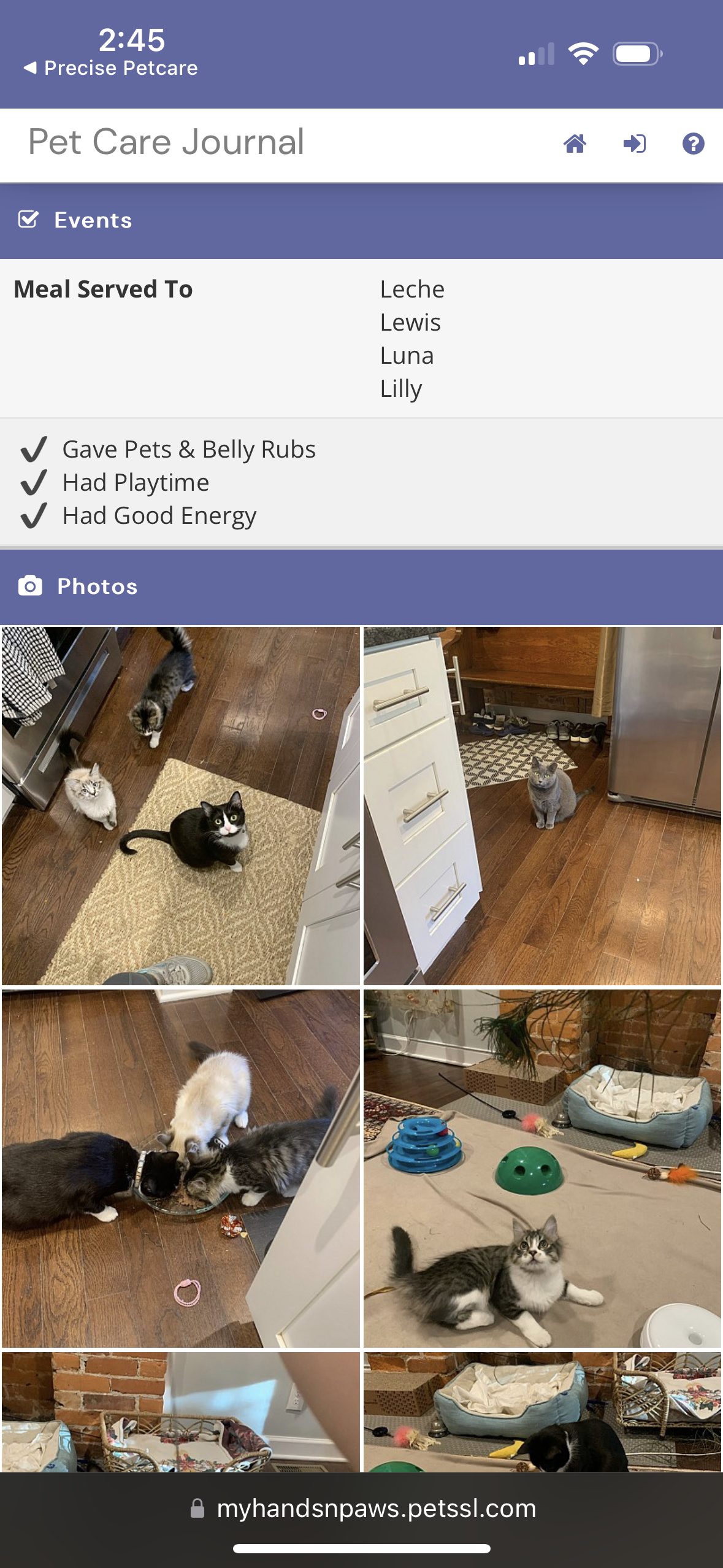Go to the home page icon
This screenshot has width=723, height=1568.
point(575,144)
